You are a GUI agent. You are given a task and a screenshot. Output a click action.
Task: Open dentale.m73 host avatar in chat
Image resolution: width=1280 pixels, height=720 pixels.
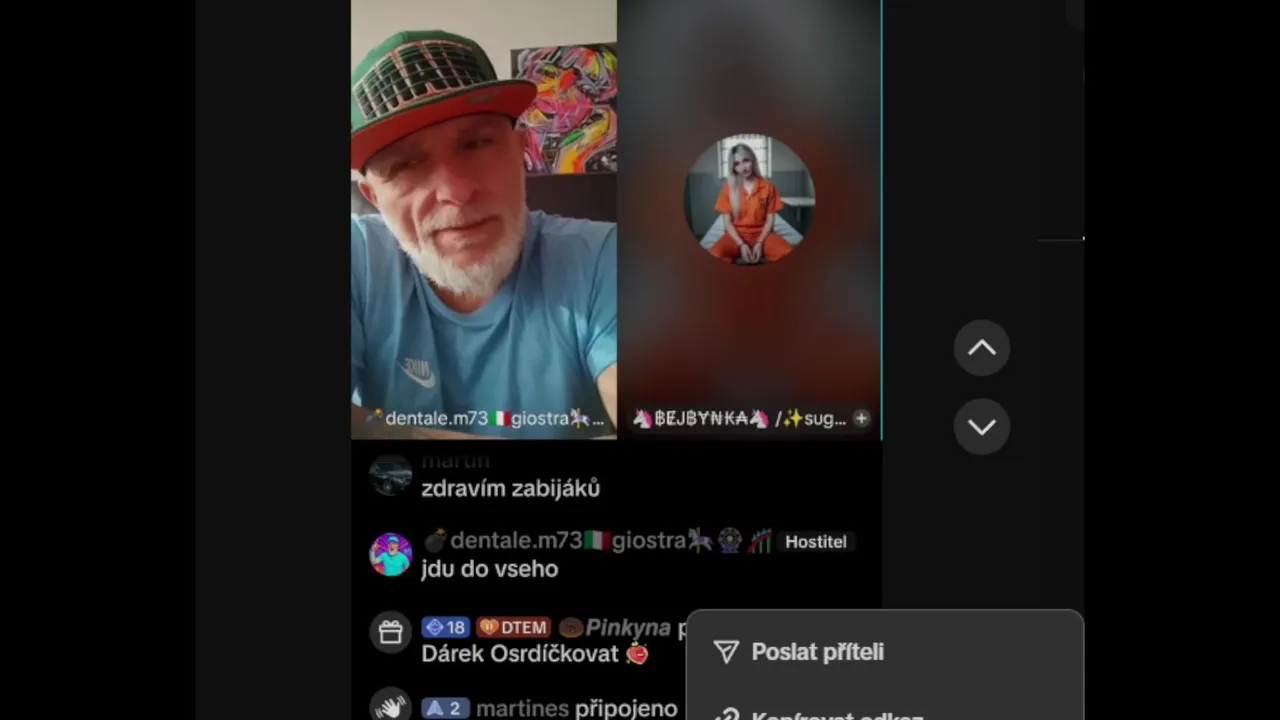coord(390,554)
